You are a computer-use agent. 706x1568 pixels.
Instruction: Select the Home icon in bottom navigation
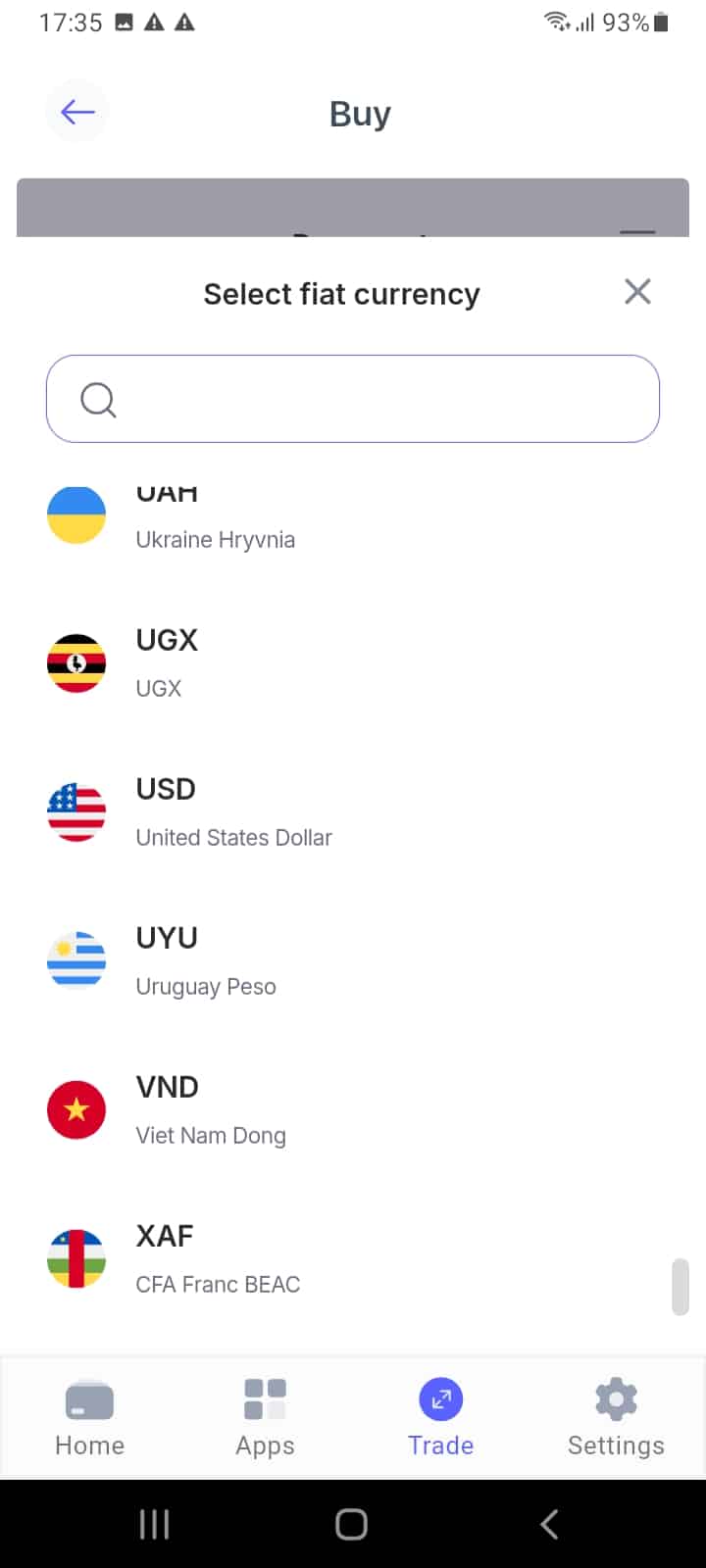tap(89, 1401)
